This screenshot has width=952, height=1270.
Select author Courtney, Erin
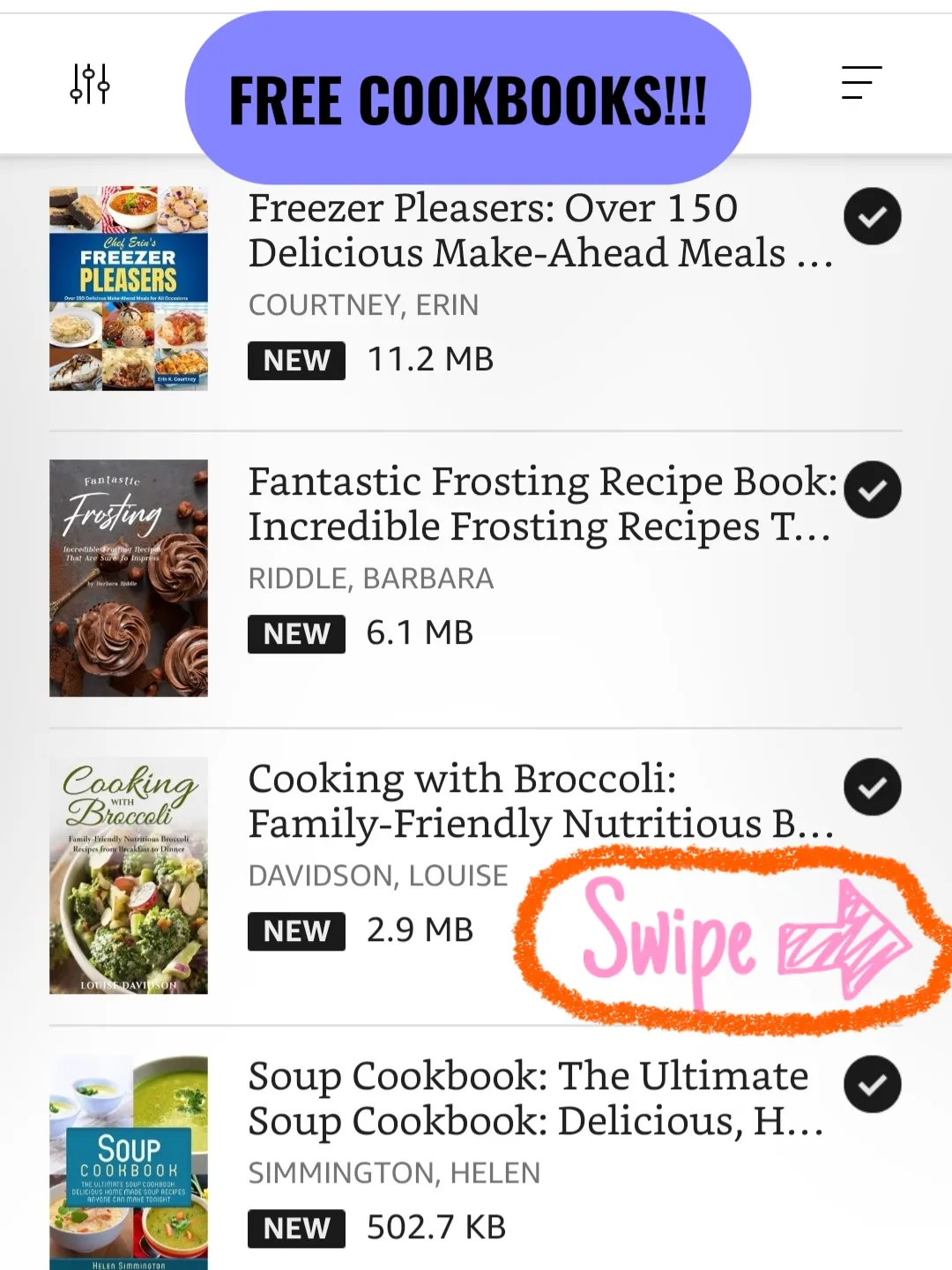click(x=363, y=304)
